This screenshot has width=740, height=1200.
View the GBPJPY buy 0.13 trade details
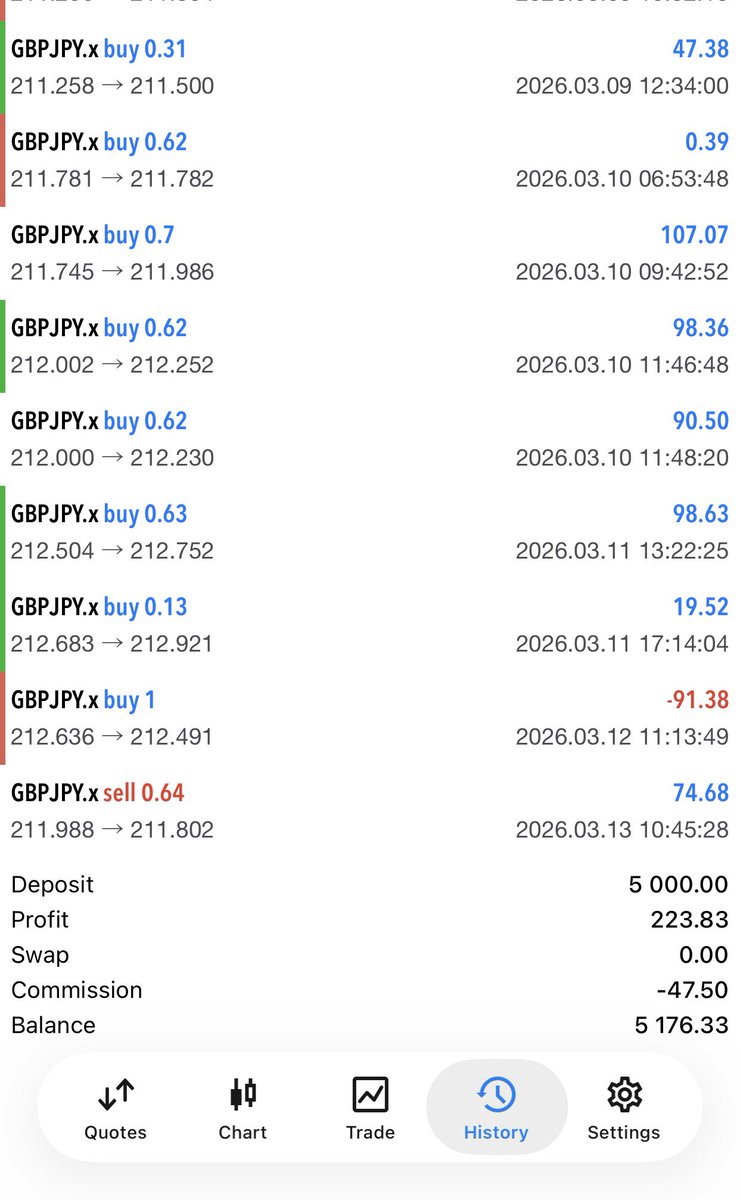pyautogui.click(x=370, y=625)
